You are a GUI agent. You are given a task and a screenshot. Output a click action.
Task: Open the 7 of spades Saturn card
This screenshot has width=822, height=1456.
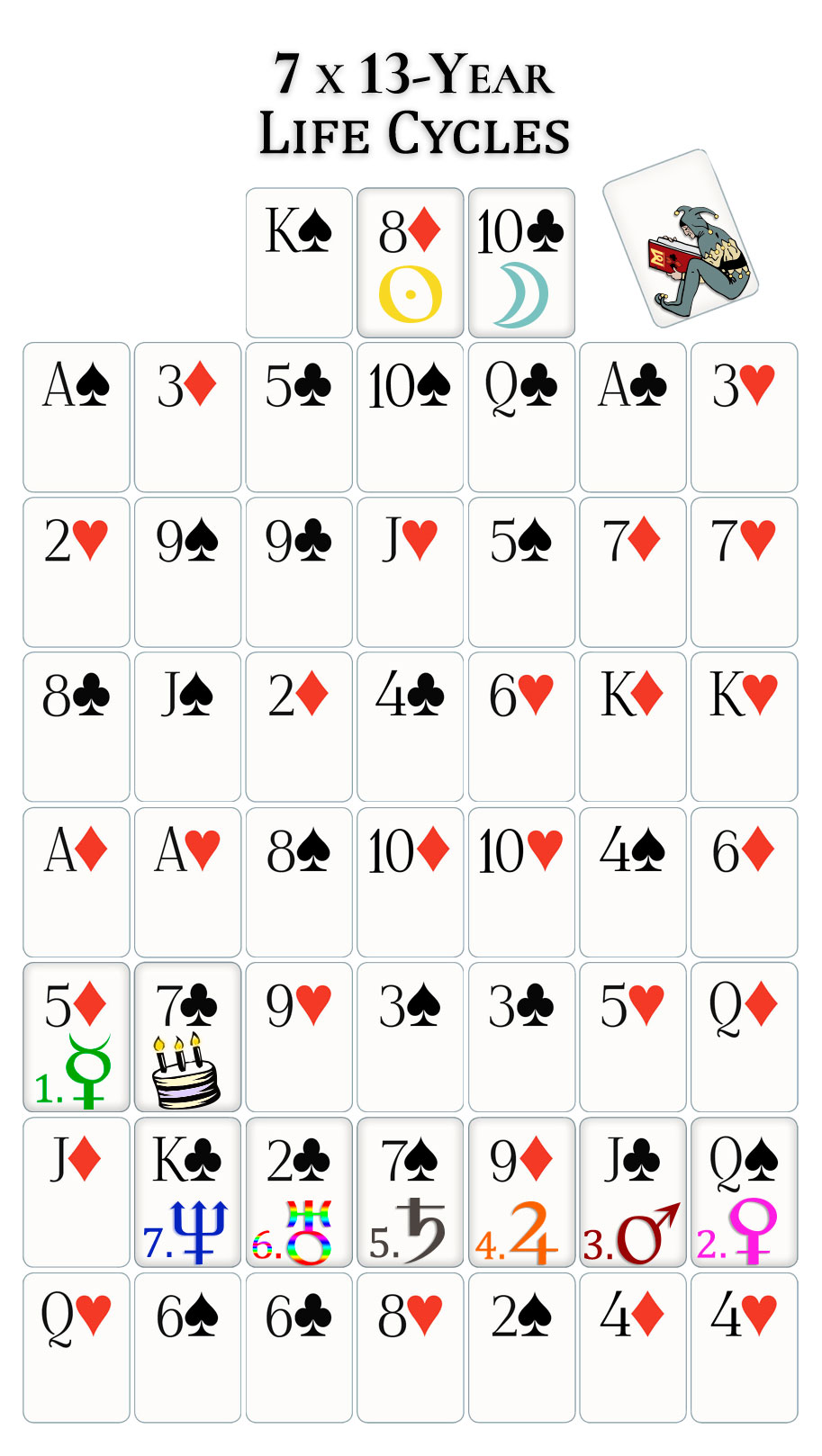pyautogui.click(x=411, y=1192)
